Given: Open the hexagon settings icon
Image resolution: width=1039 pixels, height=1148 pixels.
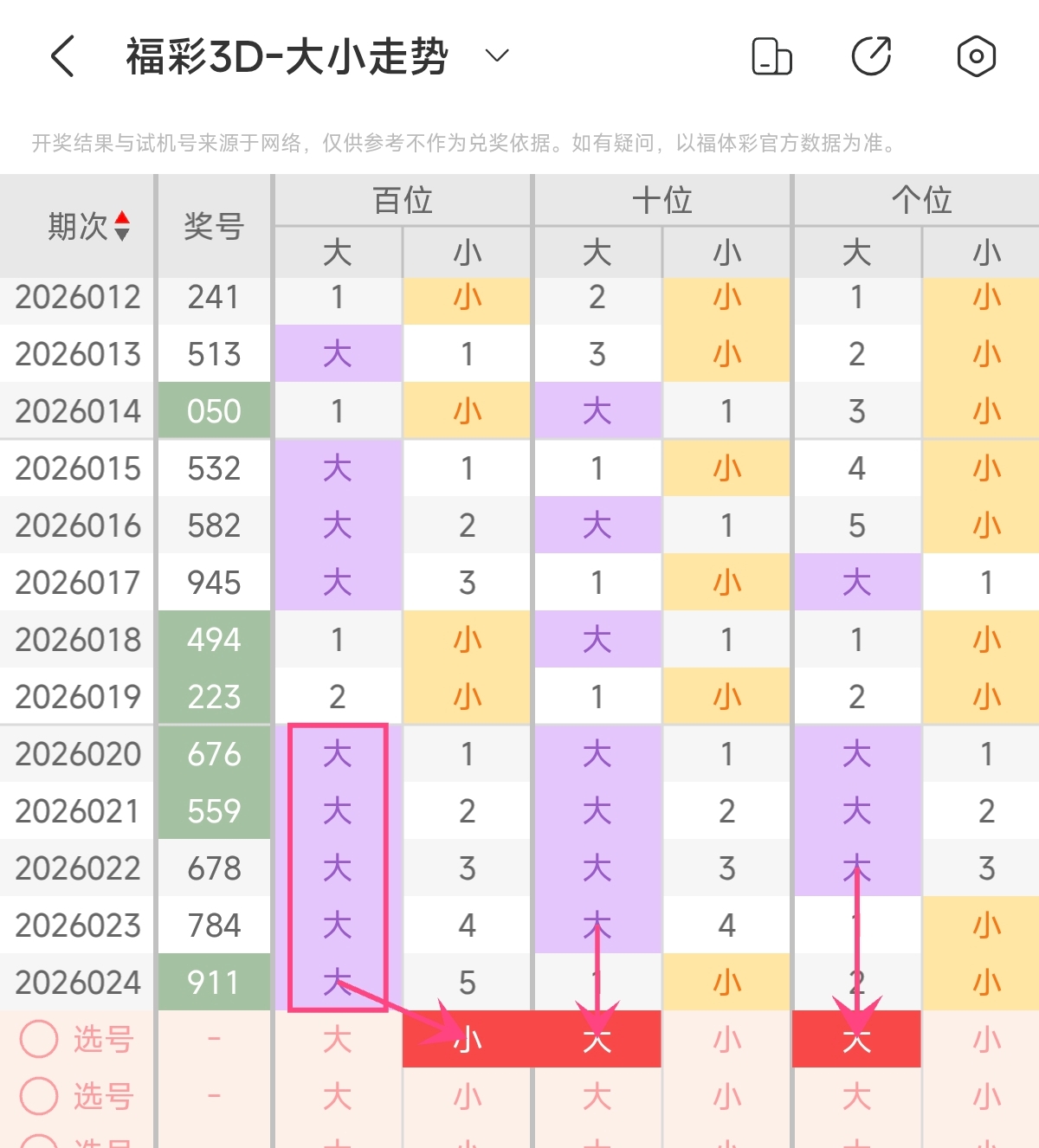Looking at the screenshot, I should [x=976, y=57].
